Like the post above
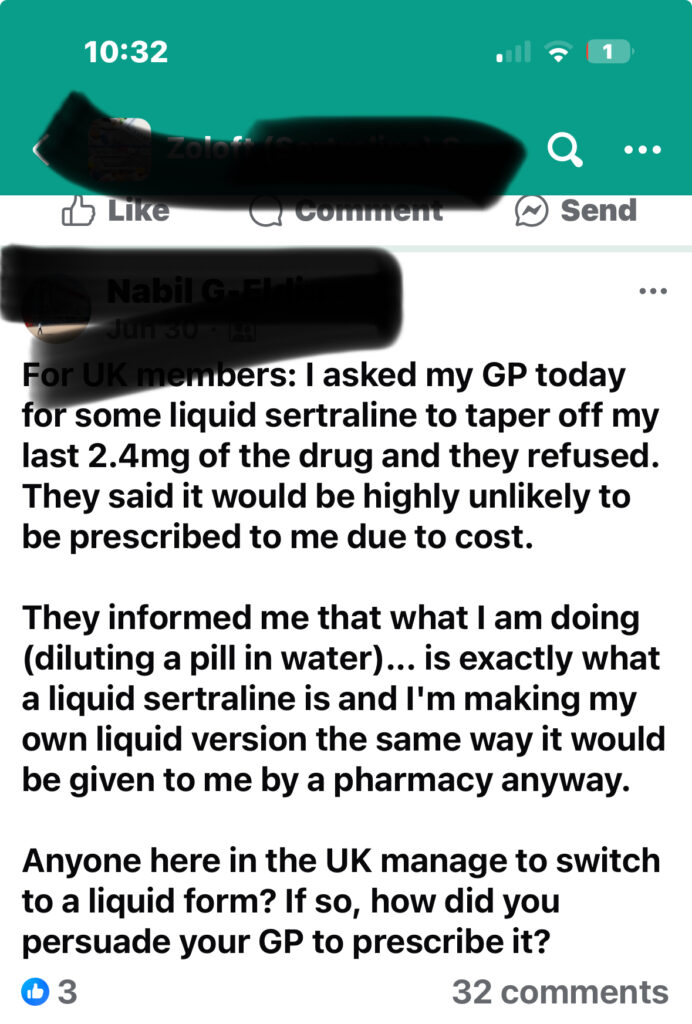692x1024 pixels. (115, 210)
